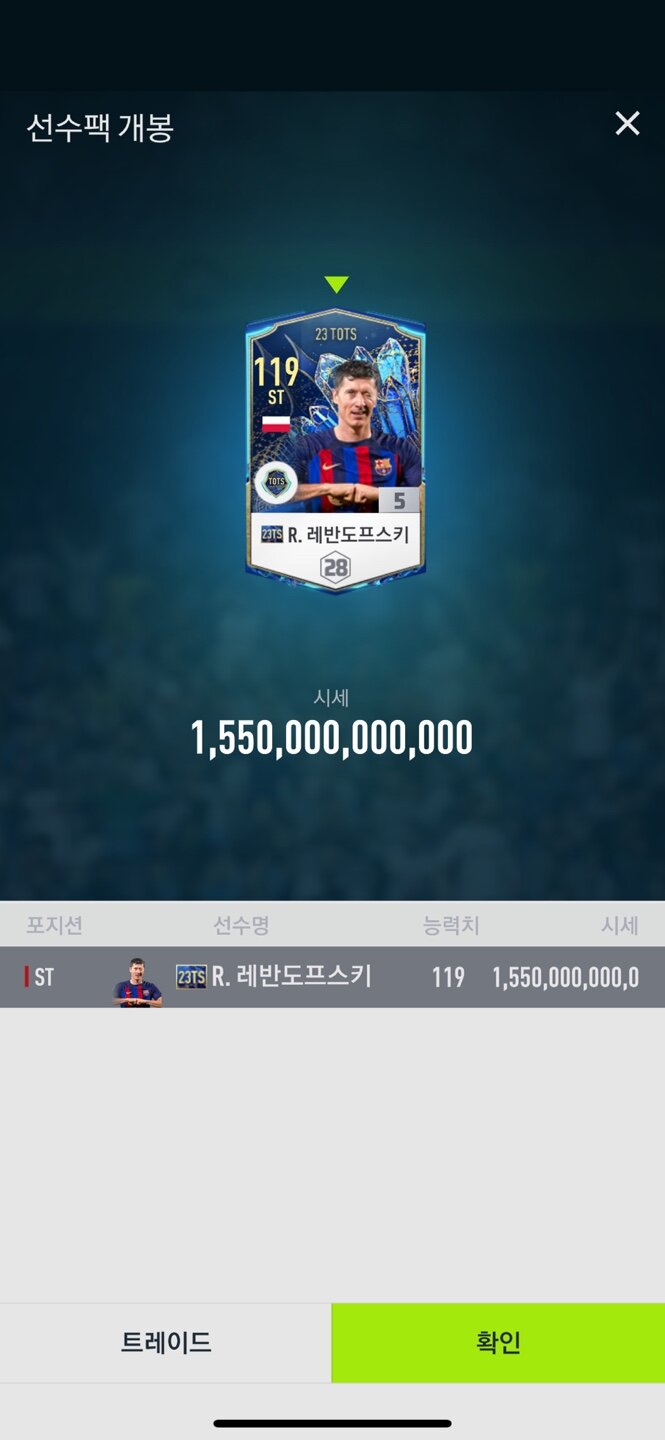Image resolution: width=665 pixels, height=1440 pixels.
Task: Confirm with the green 확인 button
Action: coord(498,1342)
